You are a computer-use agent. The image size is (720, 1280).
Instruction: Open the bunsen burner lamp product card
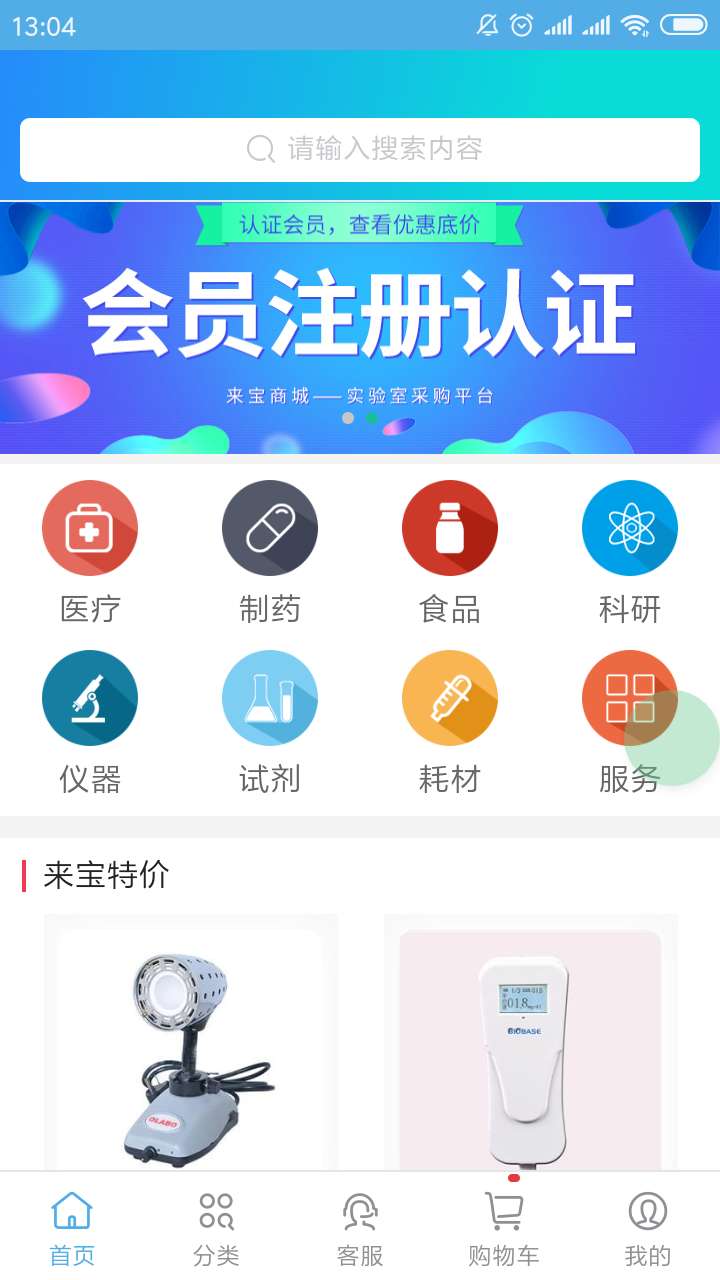pyautogui.click(x=191, y=1045)
